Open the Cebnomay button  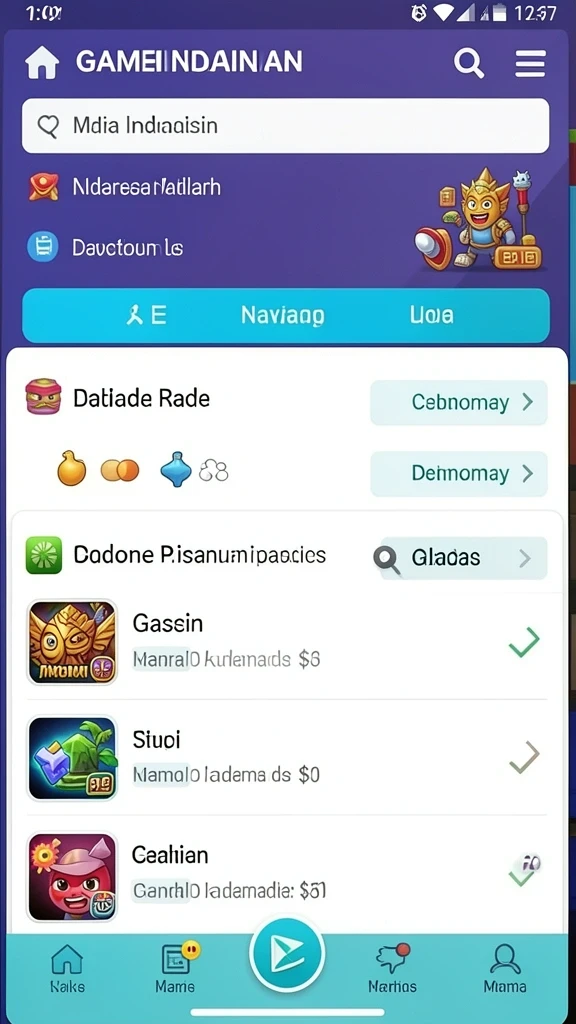click(x=458, y=402)
